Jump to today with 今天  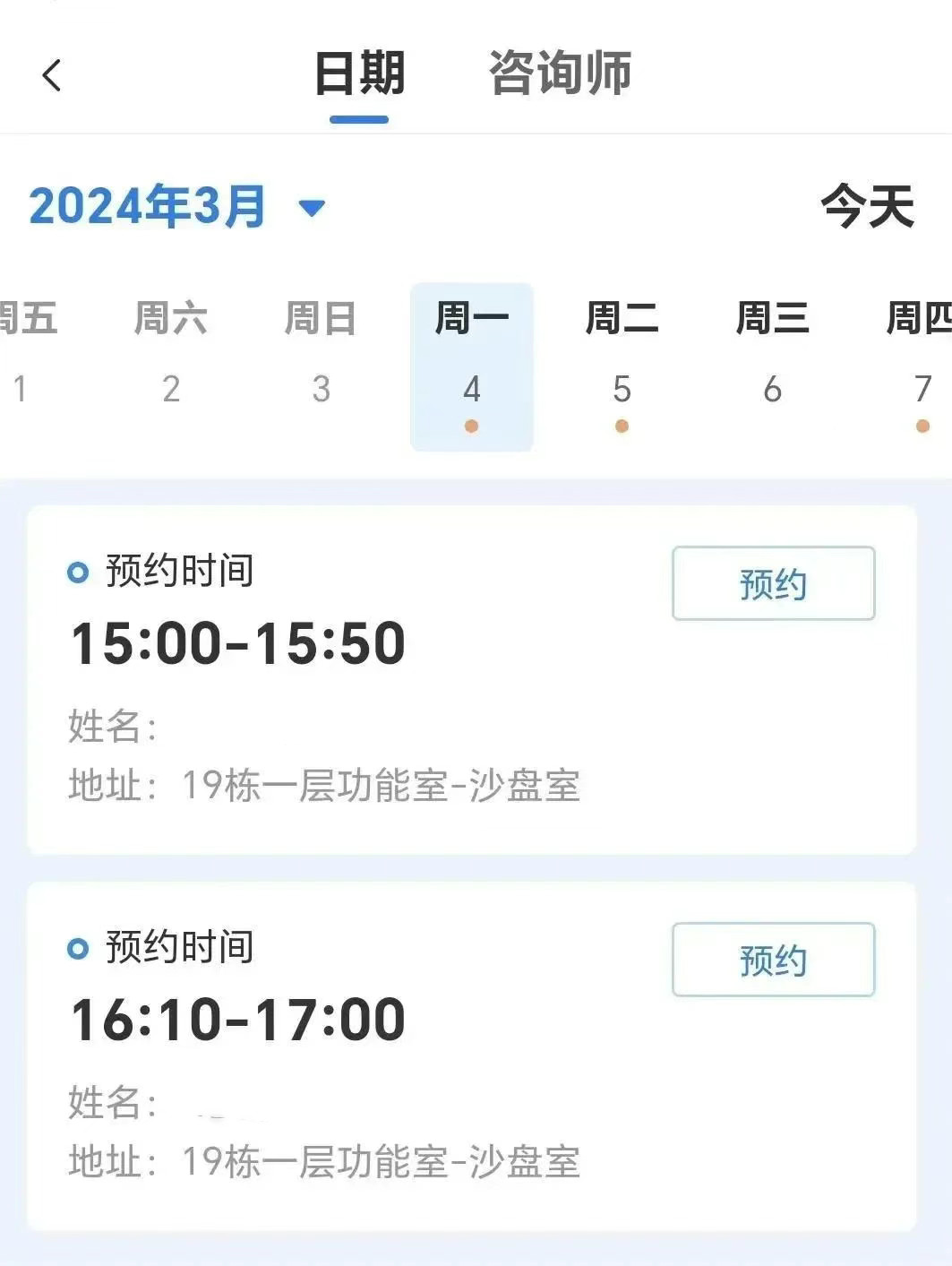tap(867, 207)
